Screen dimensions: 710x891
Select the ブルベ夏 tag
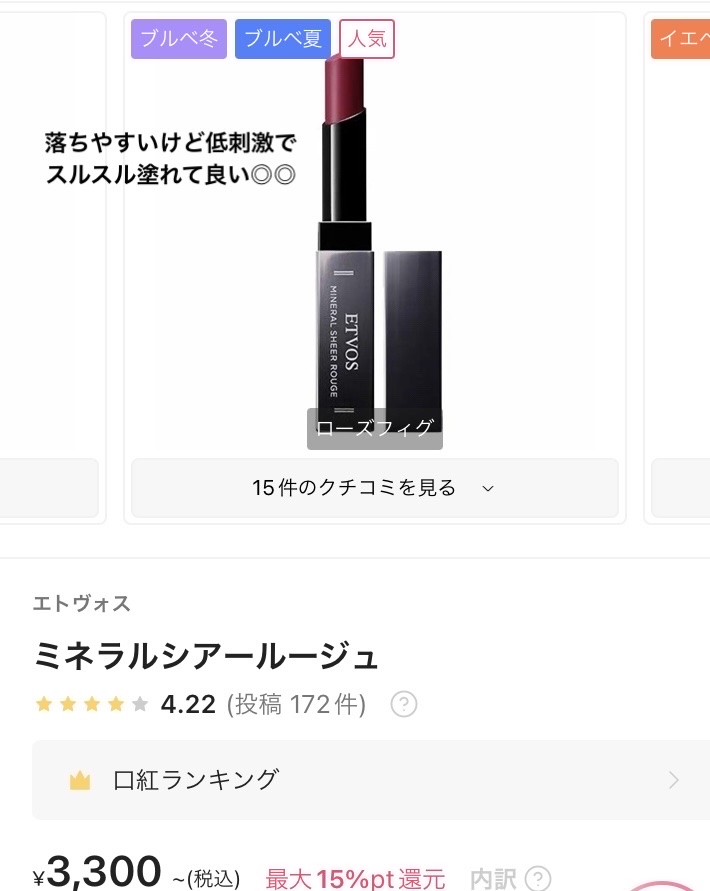click(283, 40)
